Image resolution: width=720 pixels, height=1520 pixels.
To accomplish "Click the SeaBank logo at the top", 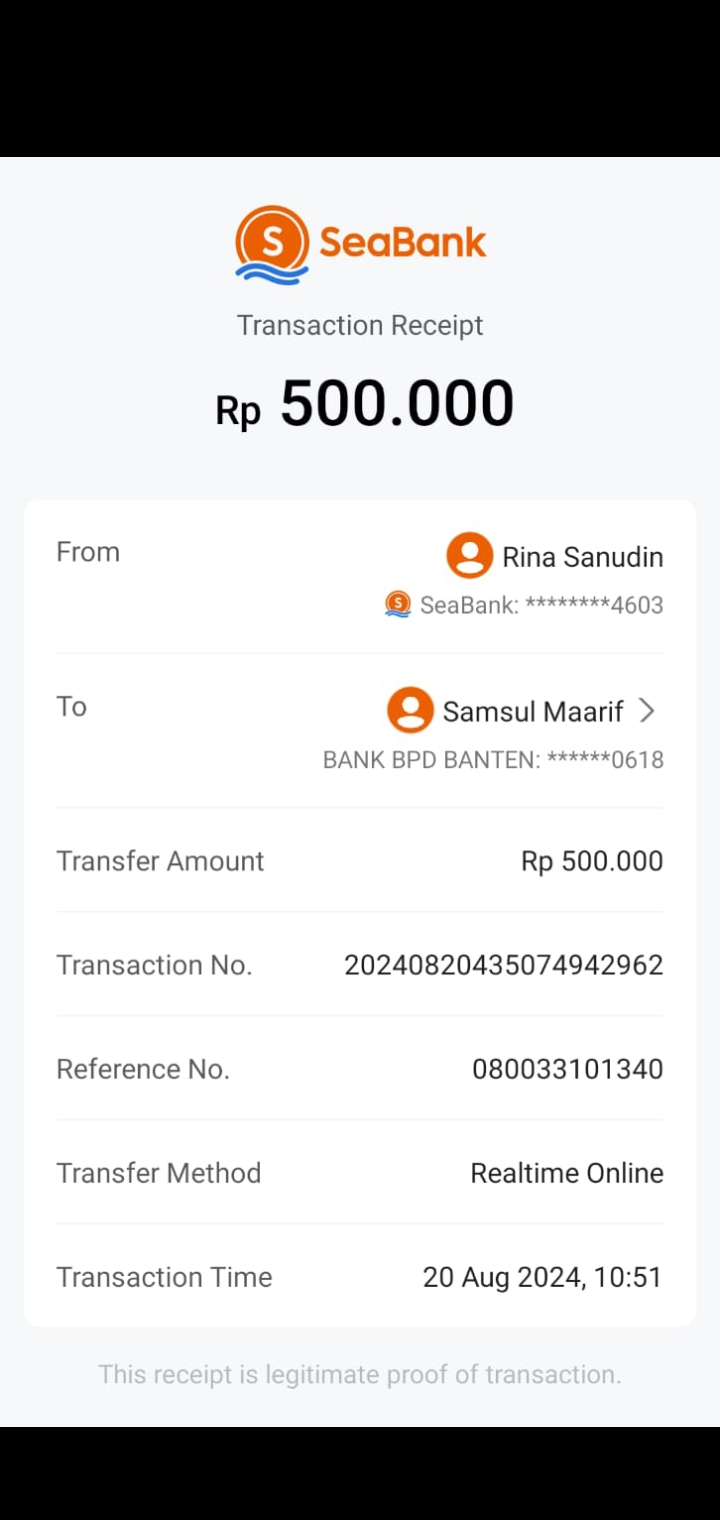I will pyautogui.click(x=360, y=243).
